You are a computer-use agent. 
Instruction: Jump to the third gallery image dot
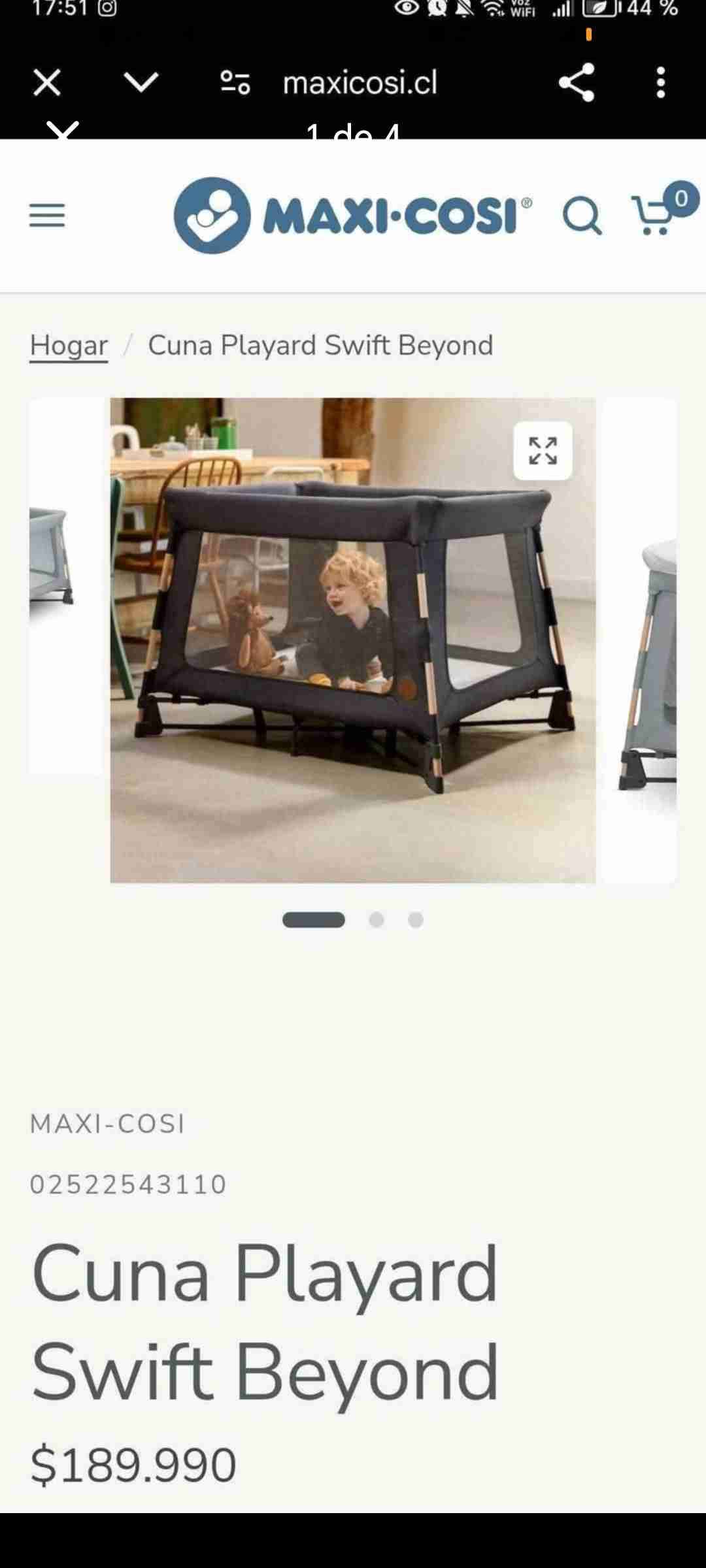(x=416, y=920)
